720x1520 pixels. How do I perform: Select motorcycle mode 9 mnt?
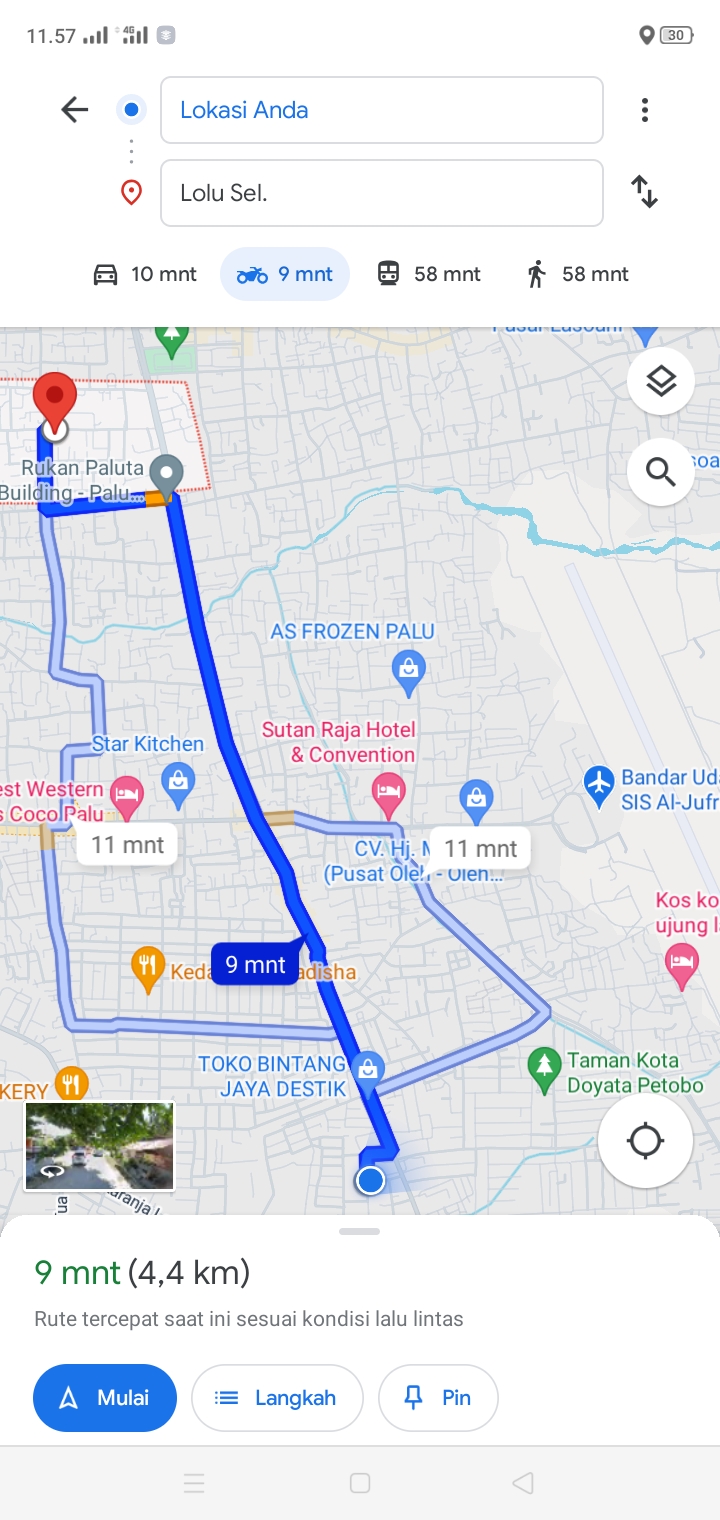click(x=285, y=274)
